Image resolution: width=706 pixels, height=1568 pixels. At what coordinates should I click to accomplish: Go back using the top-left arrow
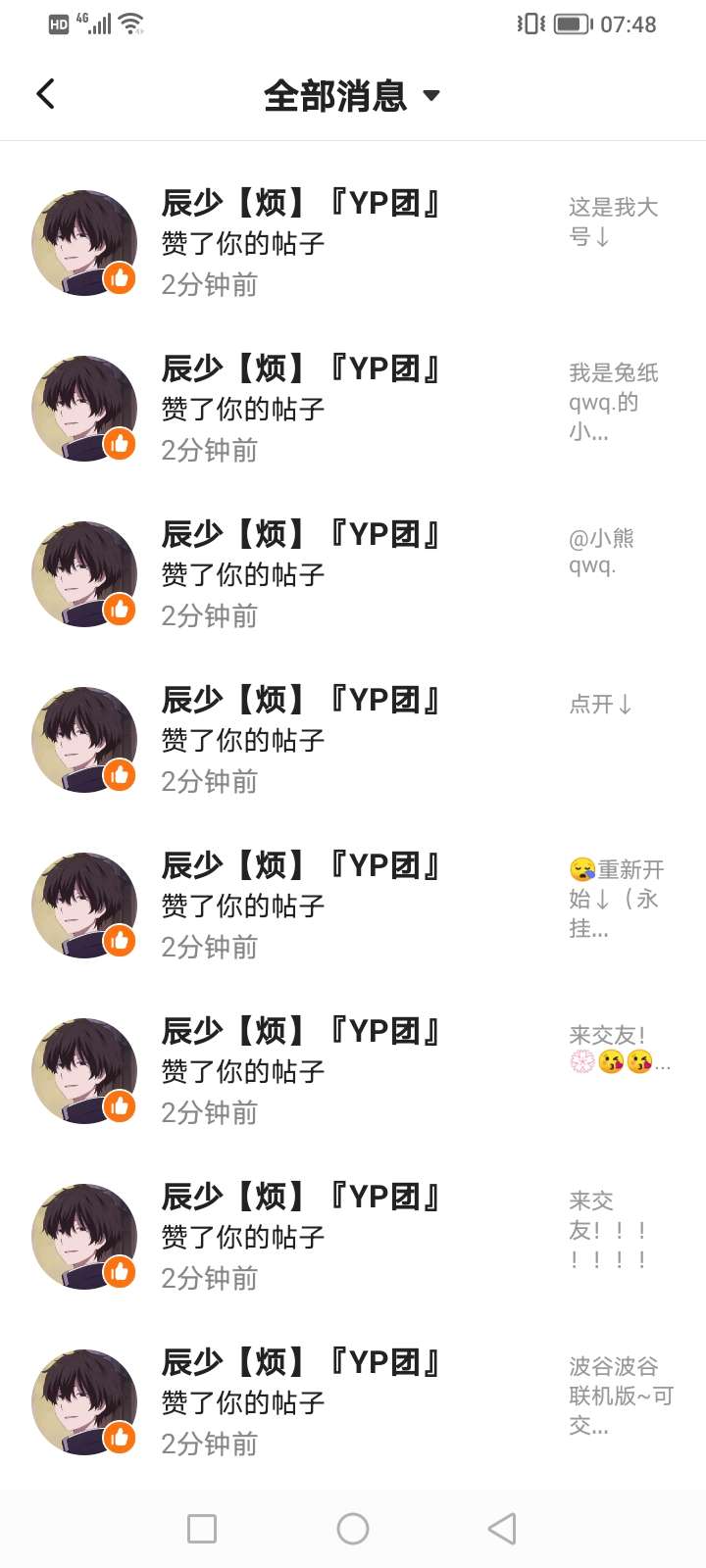(46, 94)
